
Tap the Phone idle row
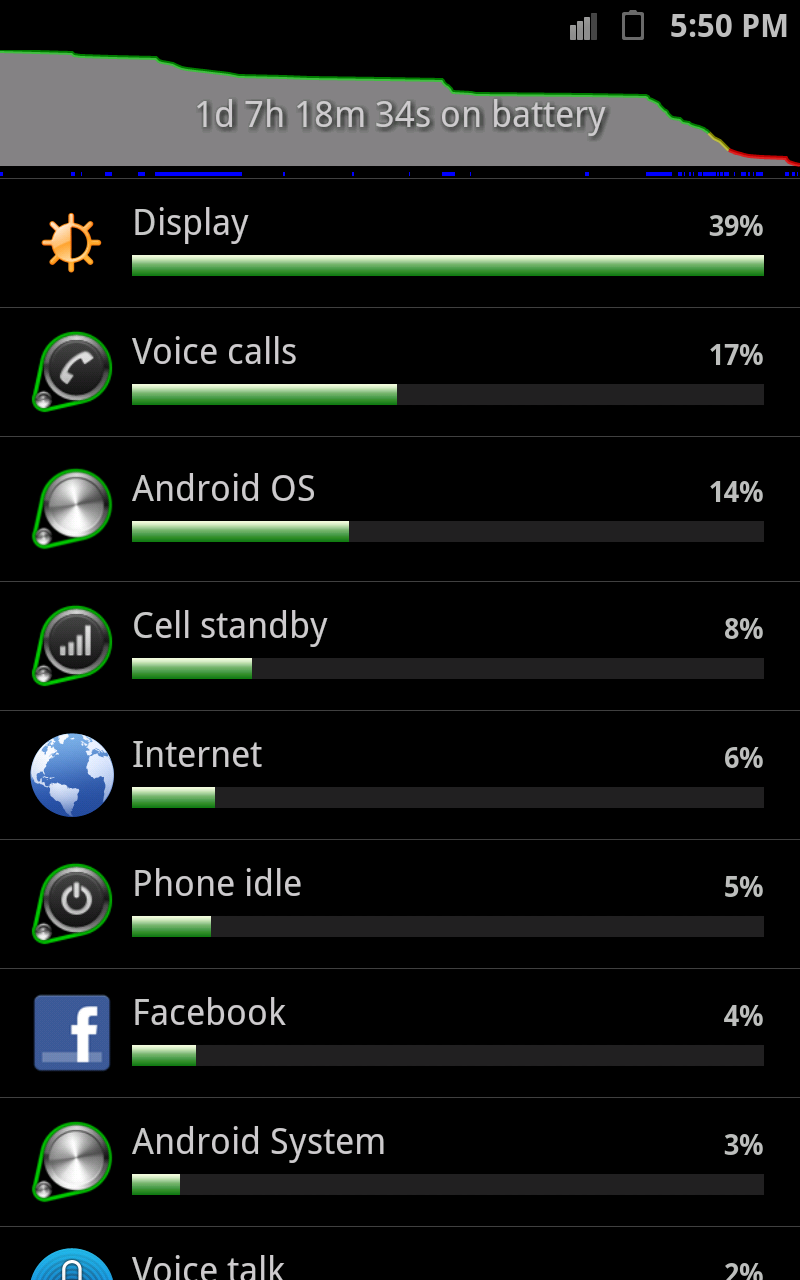click(400, 904)
